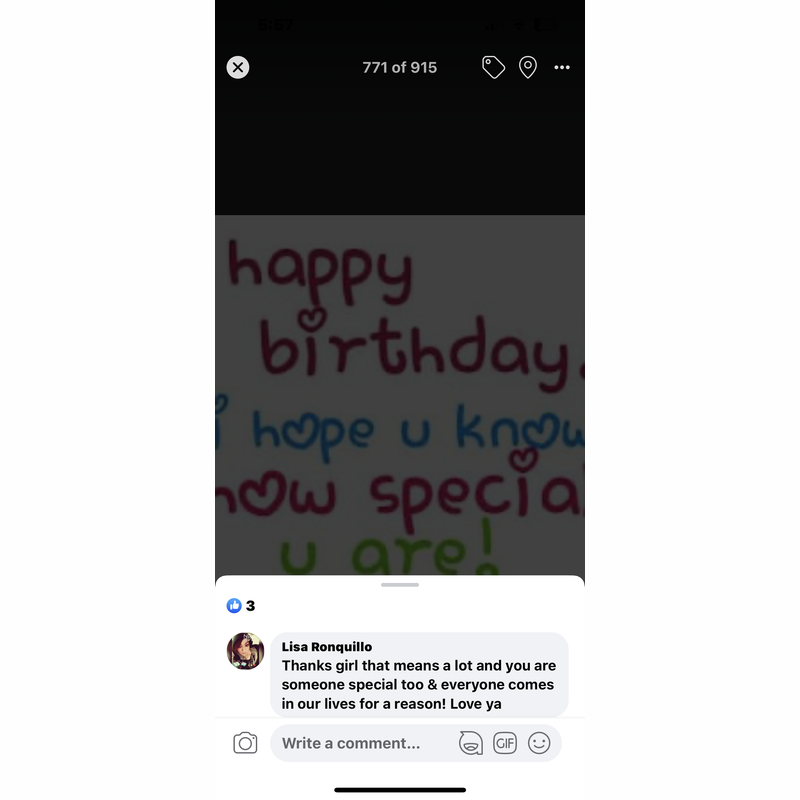This screenshot has width=800, height=800.
Task: Tap the comments sheet drag handle
Action: tap(400, 584)
